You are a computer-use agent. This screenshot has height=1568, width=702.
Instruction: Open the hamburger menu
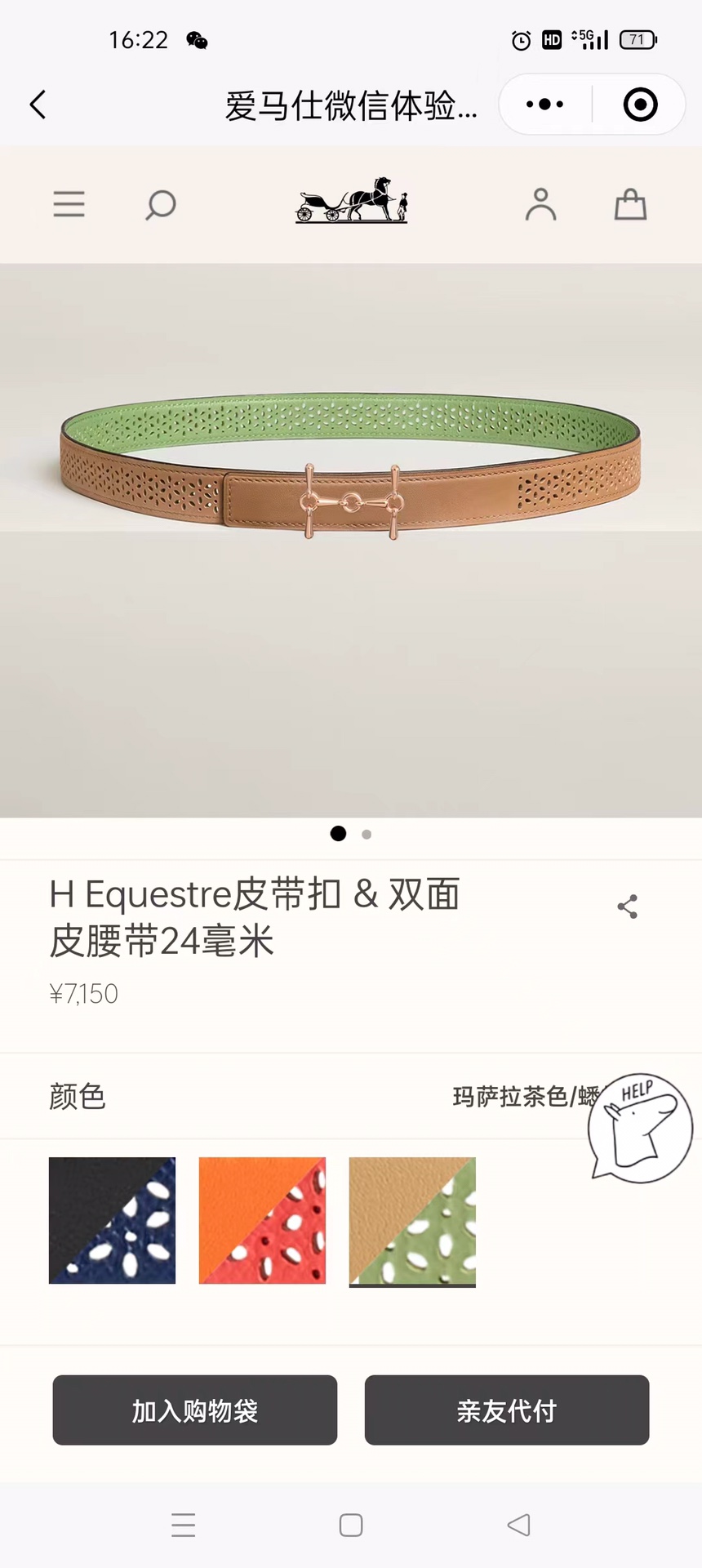(x=69, y=204)
